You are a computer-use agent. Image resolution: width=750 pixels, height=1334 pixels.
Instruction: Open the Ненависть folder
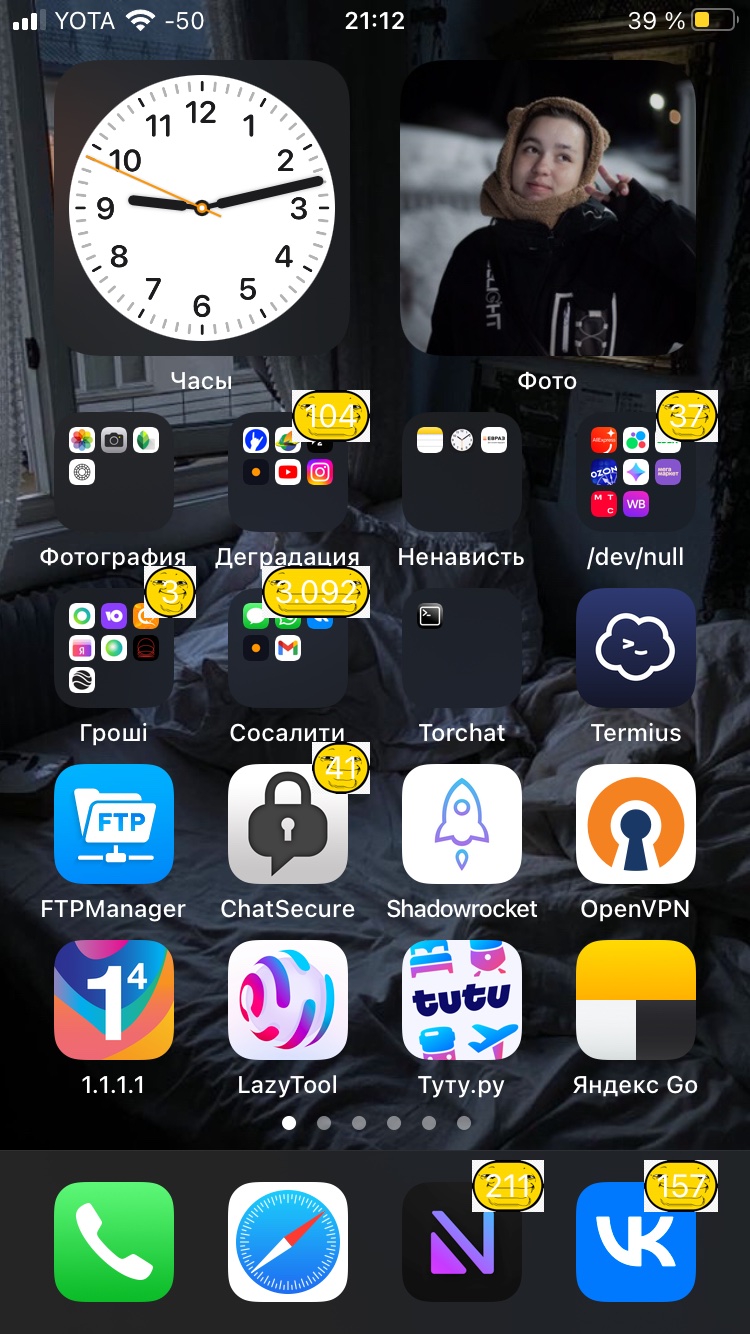pos(462,472)
